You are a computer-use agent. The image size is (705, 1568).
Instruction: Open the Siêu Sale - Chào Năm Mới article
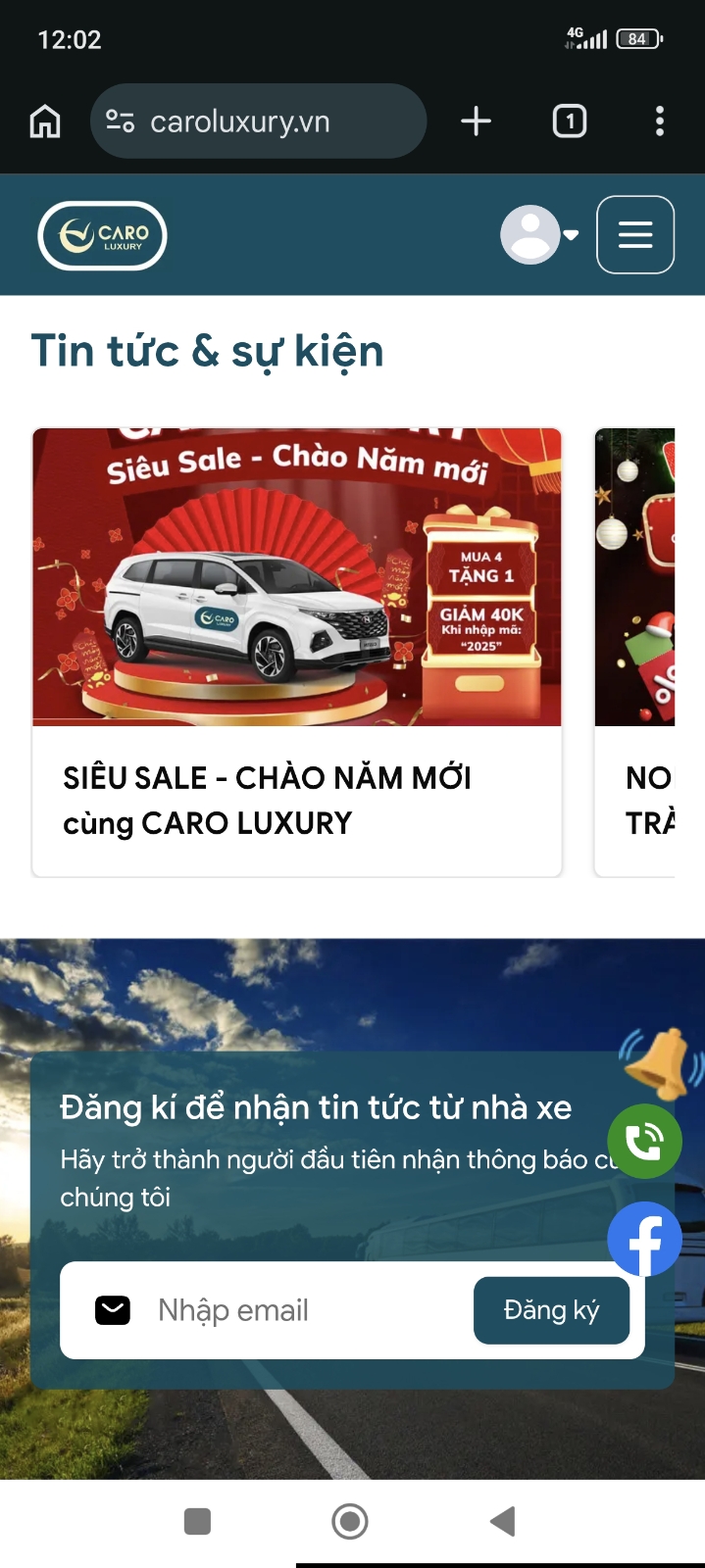click(x=296, y=652)
